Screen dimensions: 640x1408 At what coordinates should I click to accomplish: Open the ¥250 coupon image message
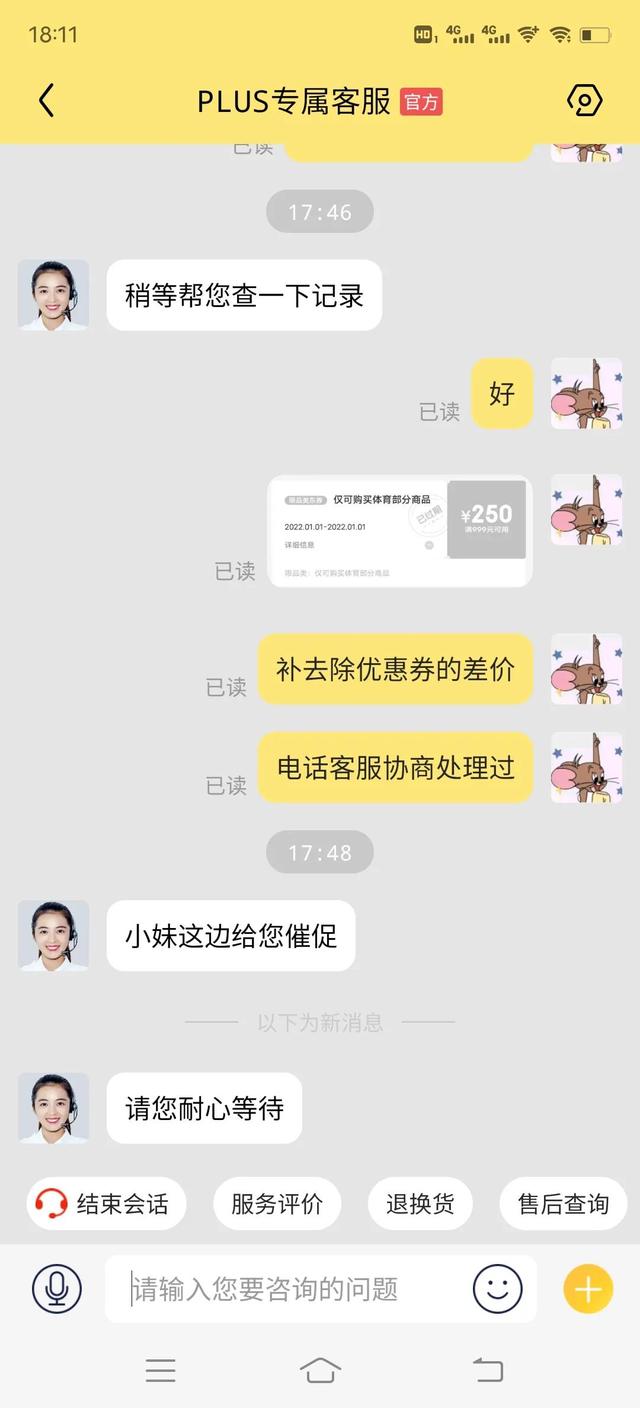tap(400, 531)
